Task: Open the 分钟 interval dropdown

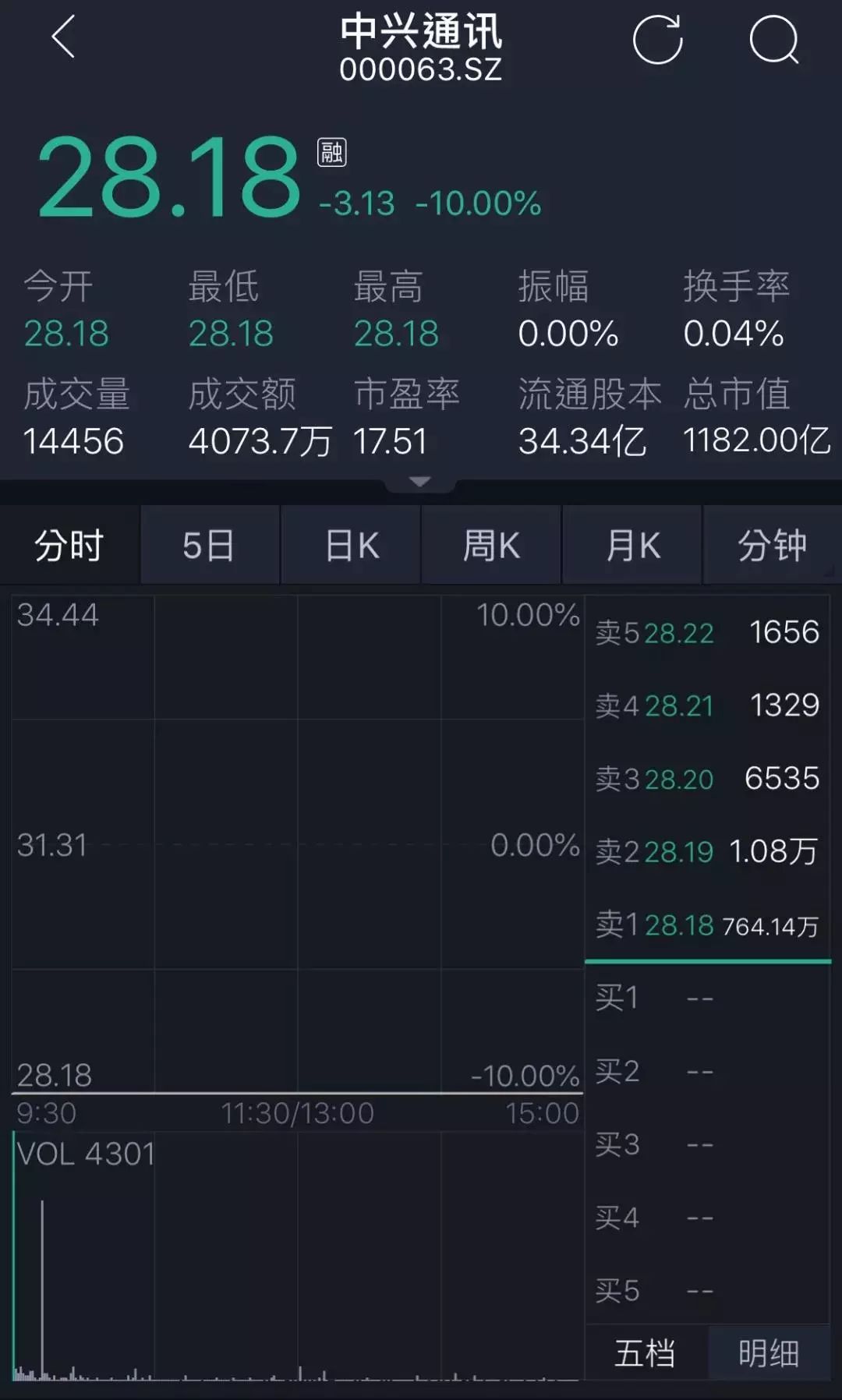Action: 773,545
